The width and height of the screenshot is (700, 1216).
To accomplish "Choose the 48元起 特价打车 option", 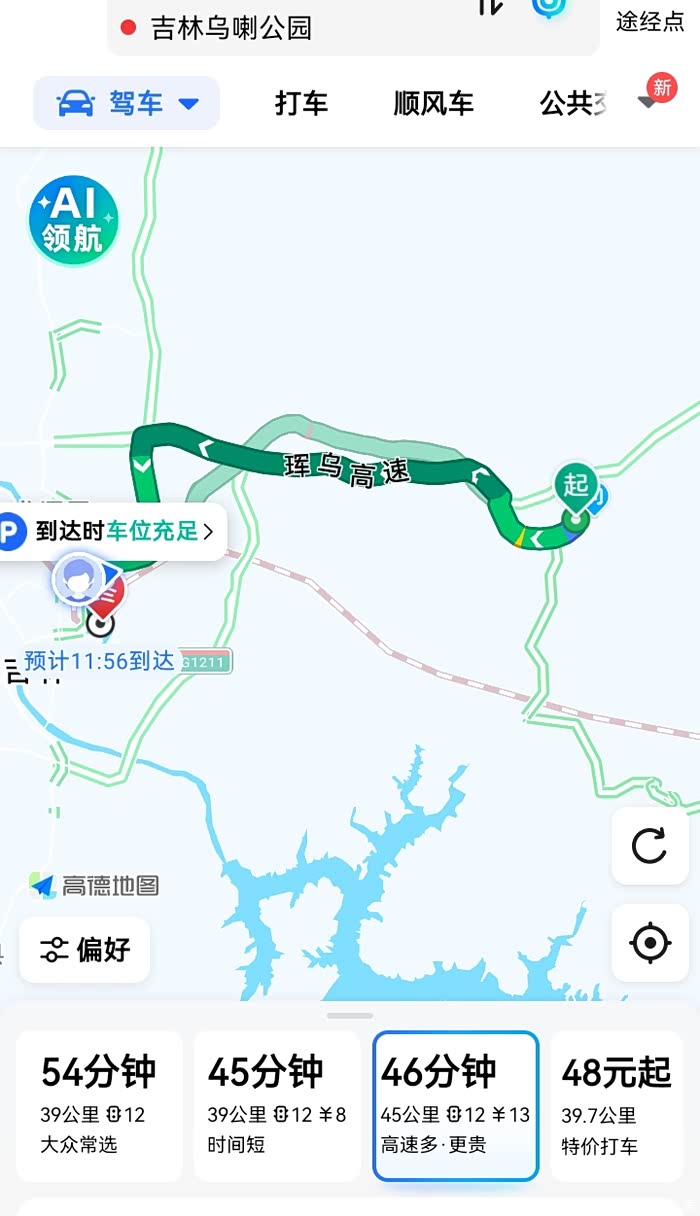I will coord(616,1105).
